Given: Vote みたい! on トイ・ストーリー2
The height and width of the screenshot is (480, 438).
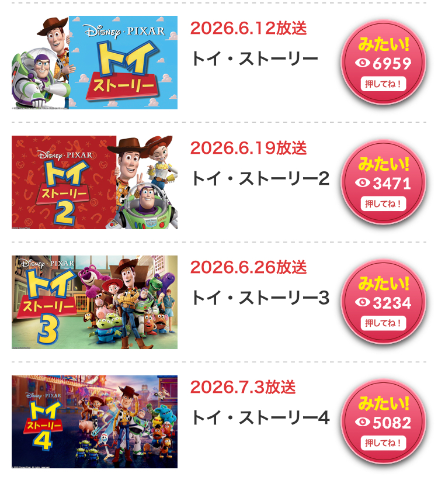Looking at the screenshot, I should click(383, 182).
